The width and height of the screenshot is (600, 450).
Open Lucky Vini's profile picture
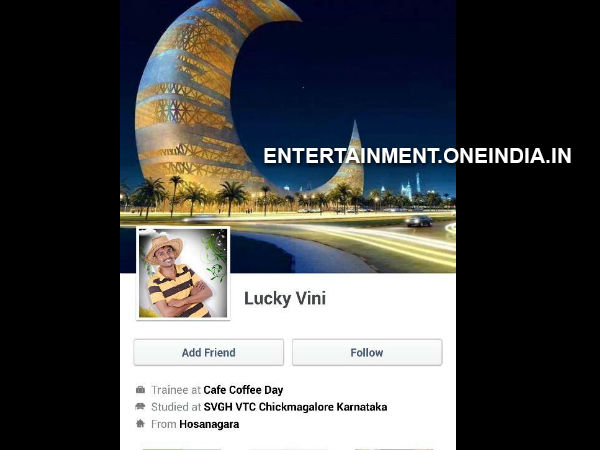coord(183,273)
